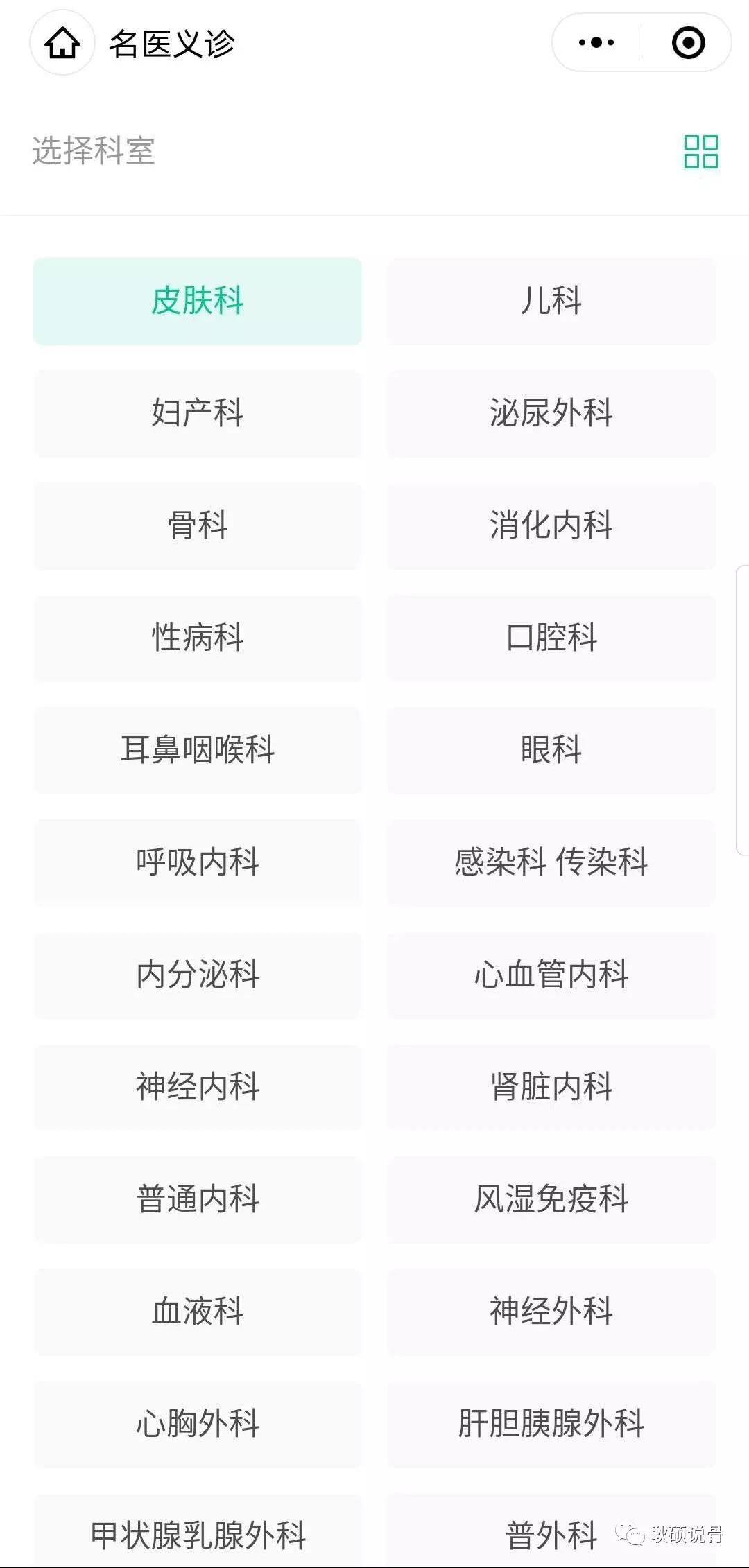This screenshot has height=1568, width=749.
Task: Open 消化内科 department
Action: pyautogui.click(x=551, y=526)
